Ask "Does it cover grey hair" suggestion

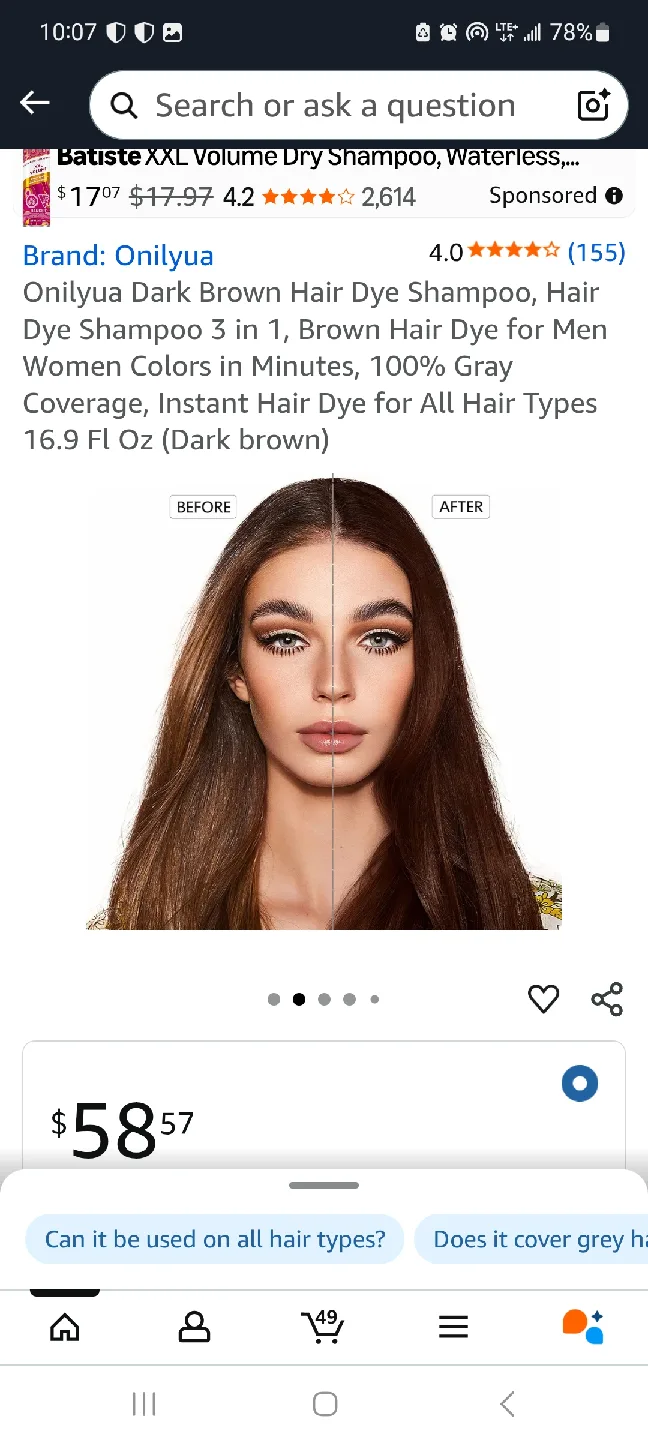pyautogui.click(x=535, y=1239)
